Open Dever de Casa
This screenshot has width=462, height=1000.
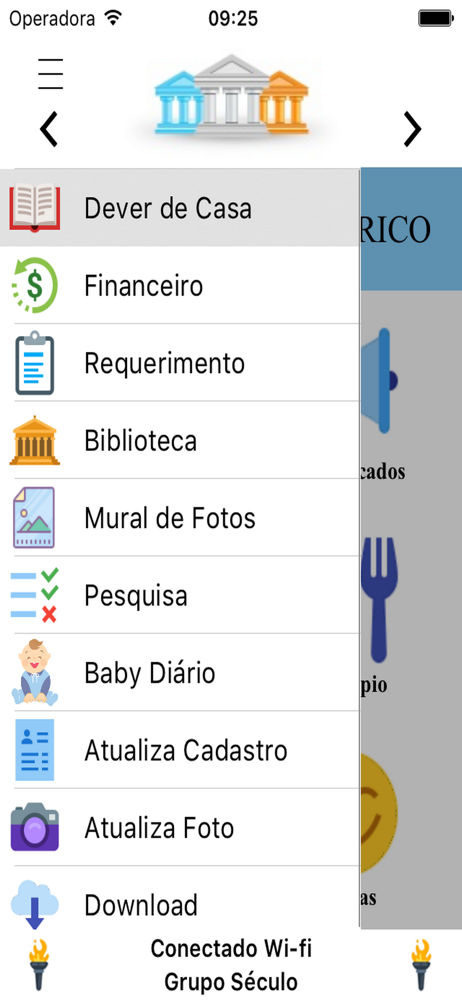[179, 208]
